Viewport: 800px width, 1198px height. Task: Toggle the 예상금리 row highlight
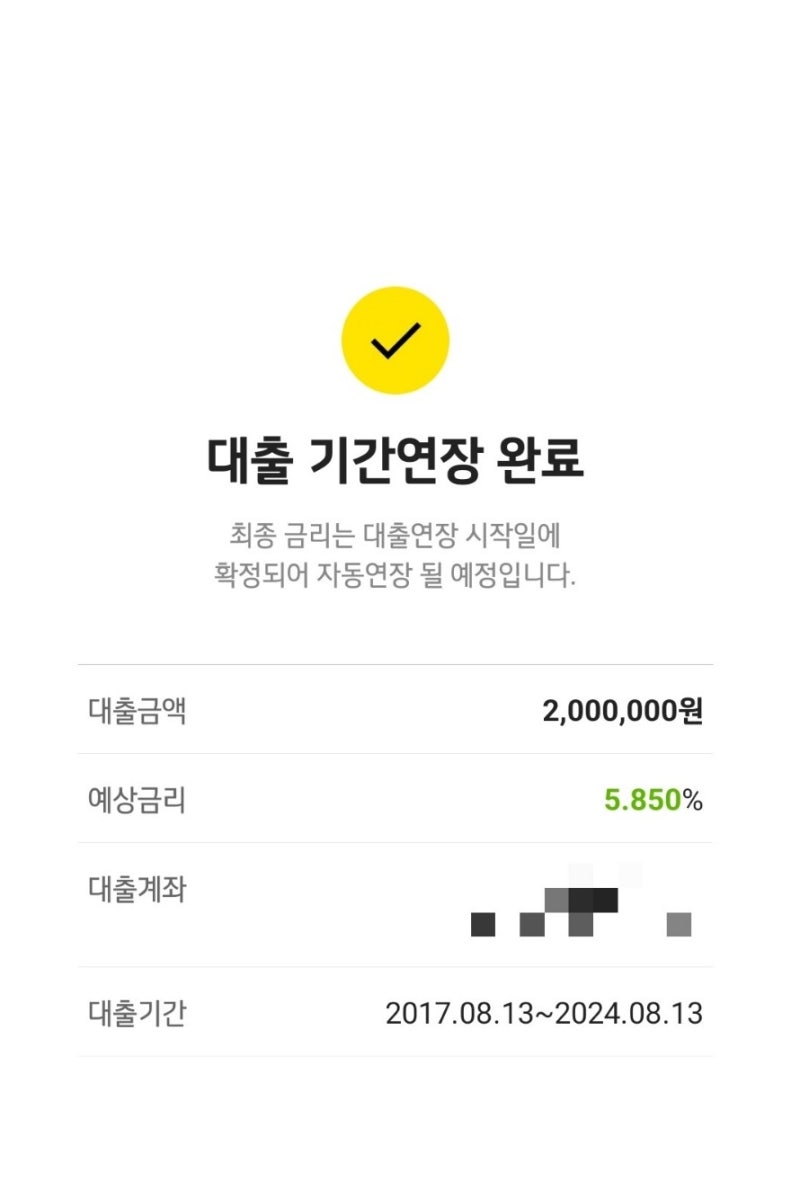click(400, 799)
